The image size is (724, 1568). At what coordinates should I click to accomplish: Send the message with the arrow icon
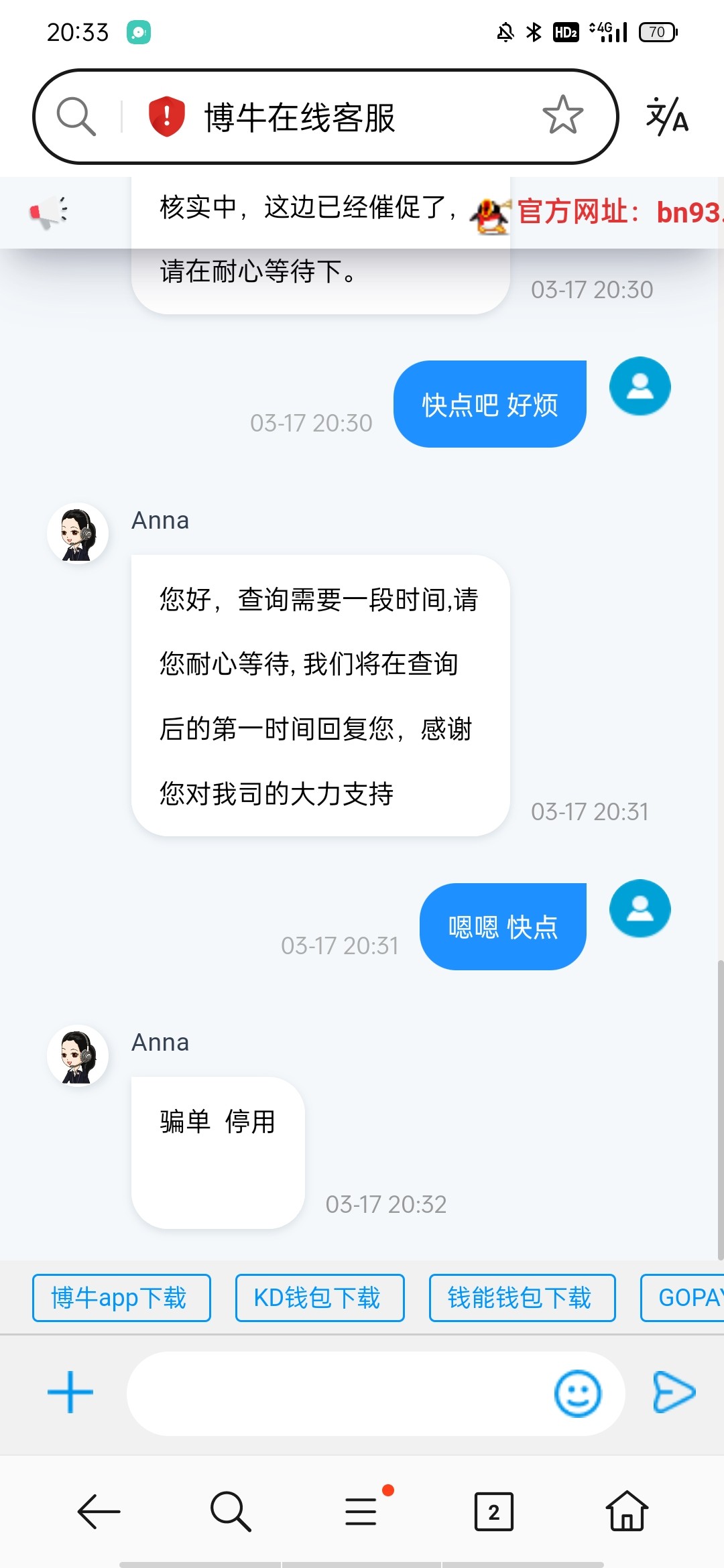point(674,1392)
